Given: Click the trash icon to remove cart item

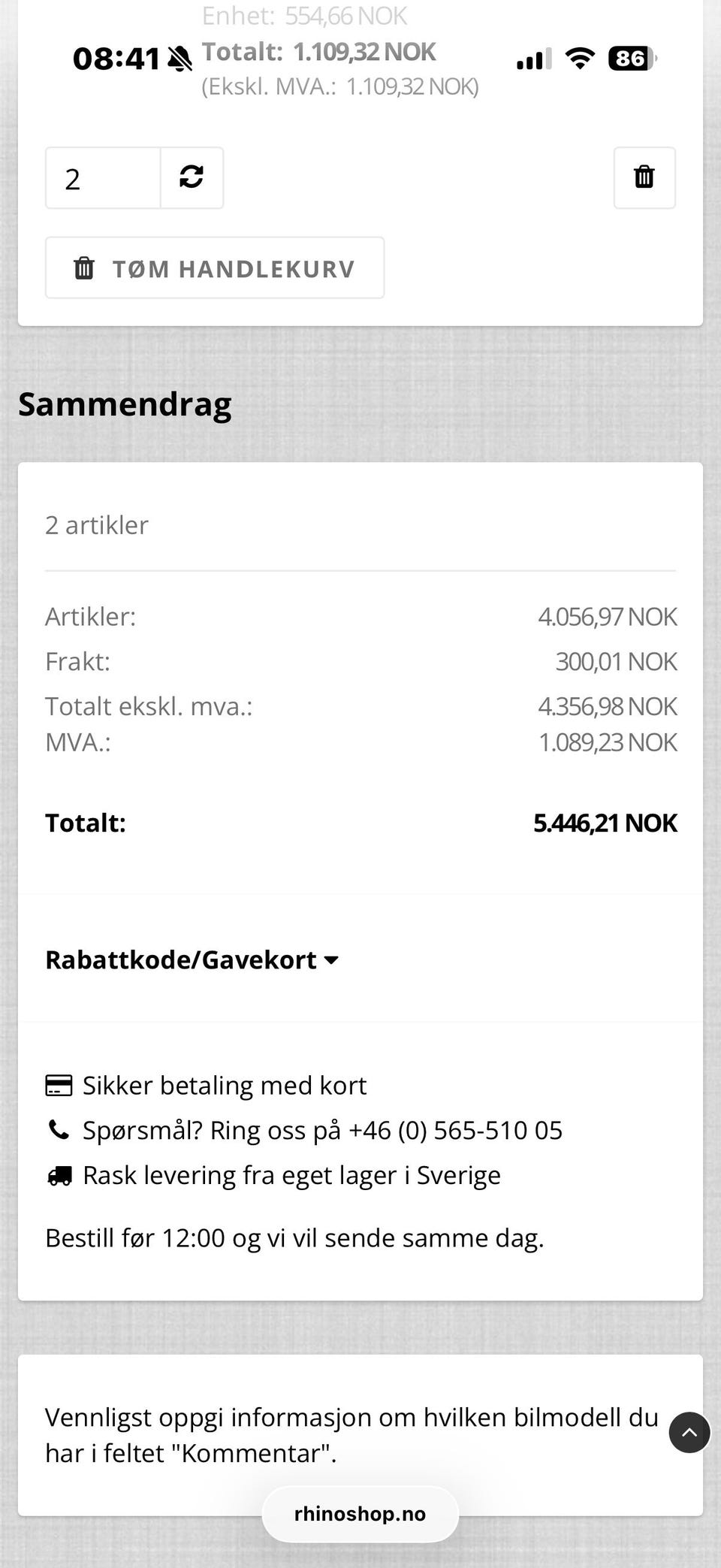Looking at the screenshot, I should click(644, 178).
